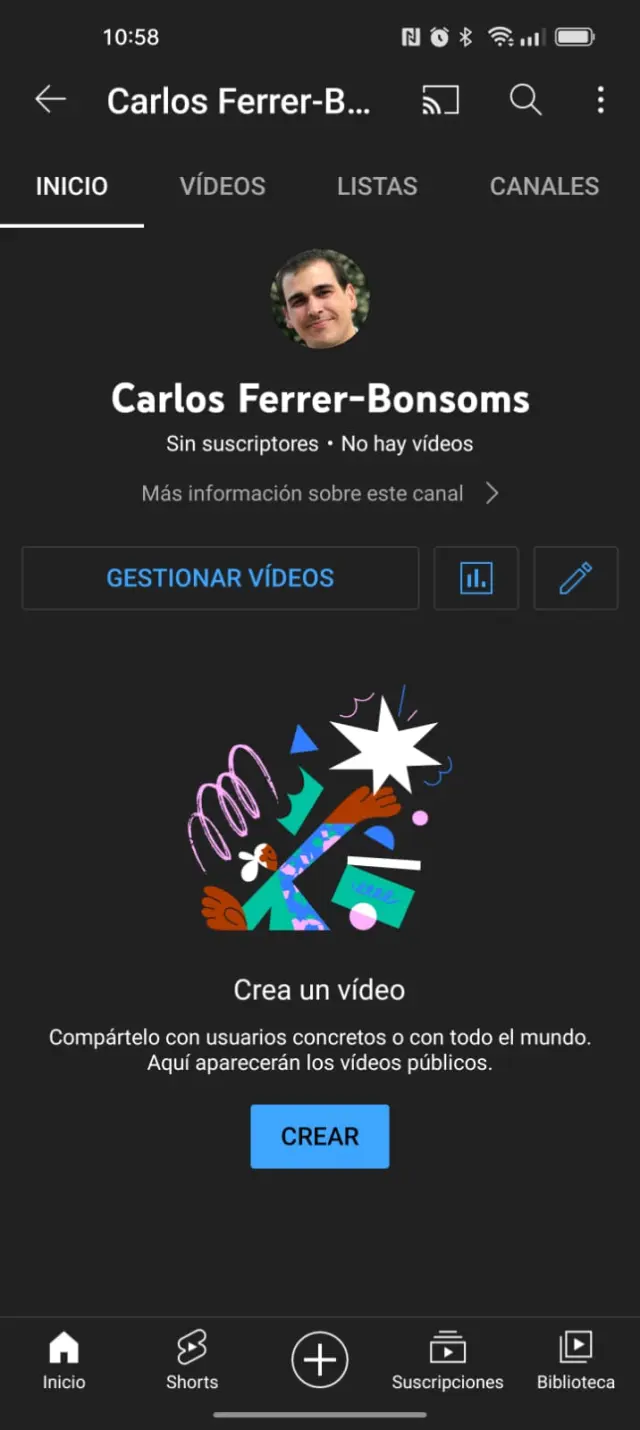
Task: Go back using the top arrow
Action: coord(50,99)
